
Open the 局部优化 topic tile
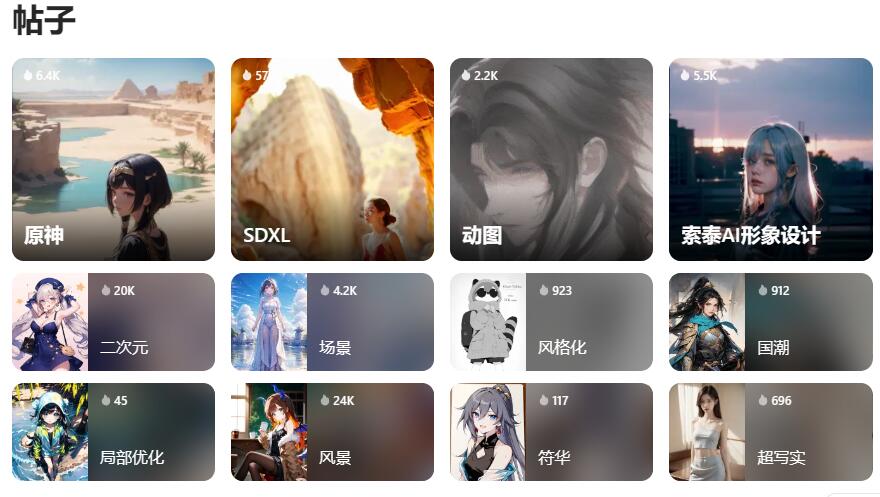pos(113,432)
